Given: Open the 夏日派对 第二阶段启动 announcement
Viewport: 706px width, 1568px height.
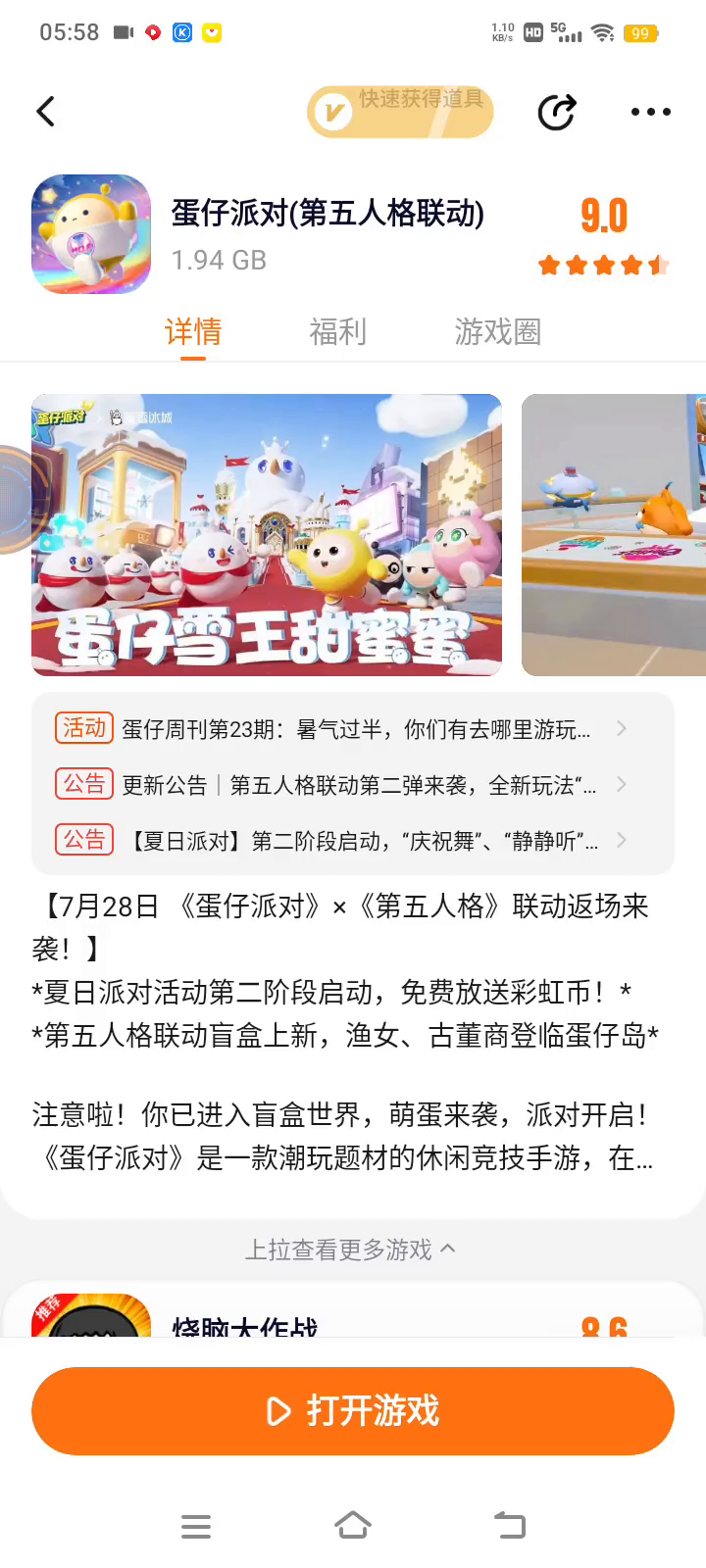Looking at the screenshot, I should [x=353, y=841].
